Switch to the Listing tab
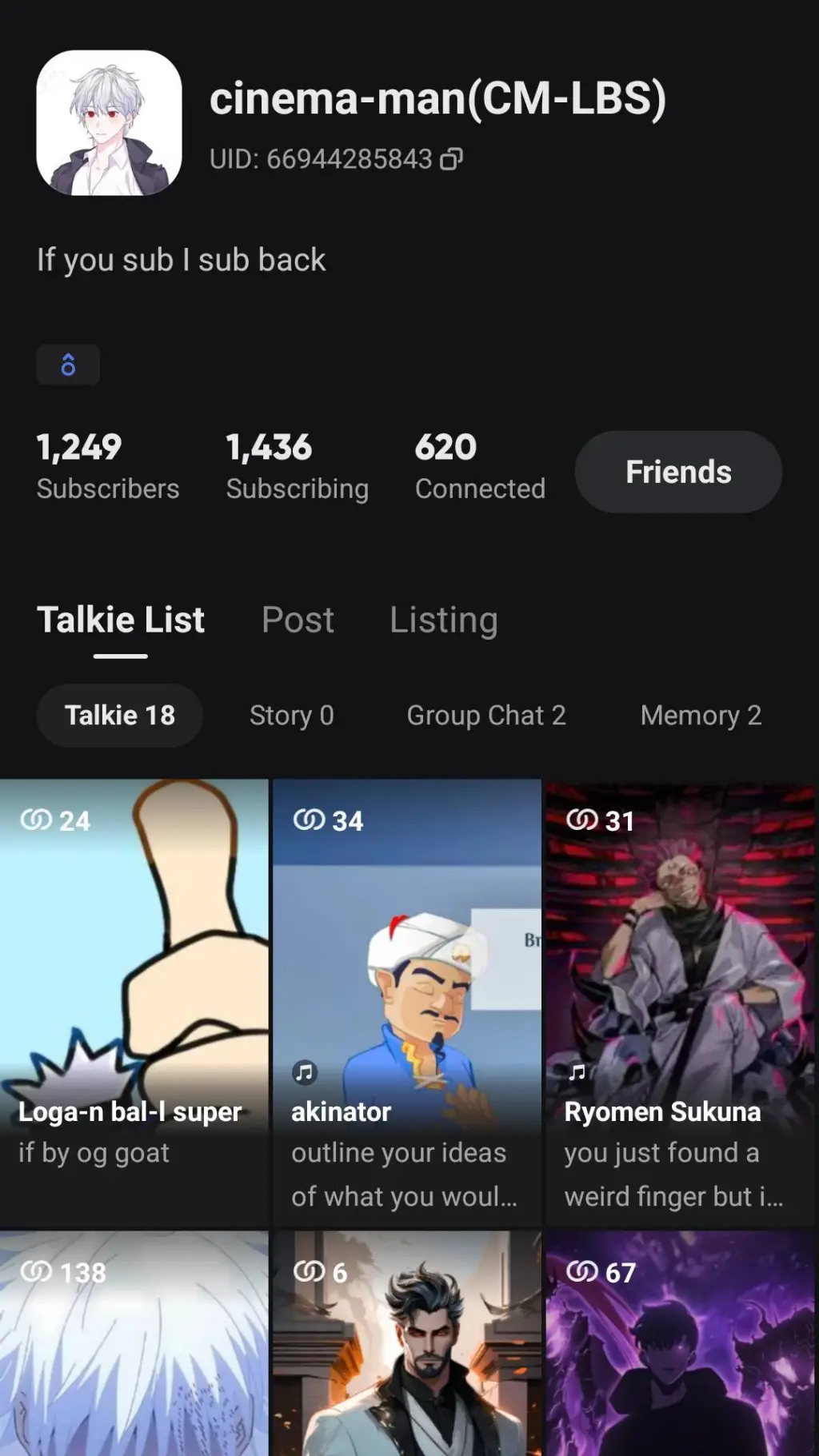This screenshot has width=819, height=1456. (443, 620)
